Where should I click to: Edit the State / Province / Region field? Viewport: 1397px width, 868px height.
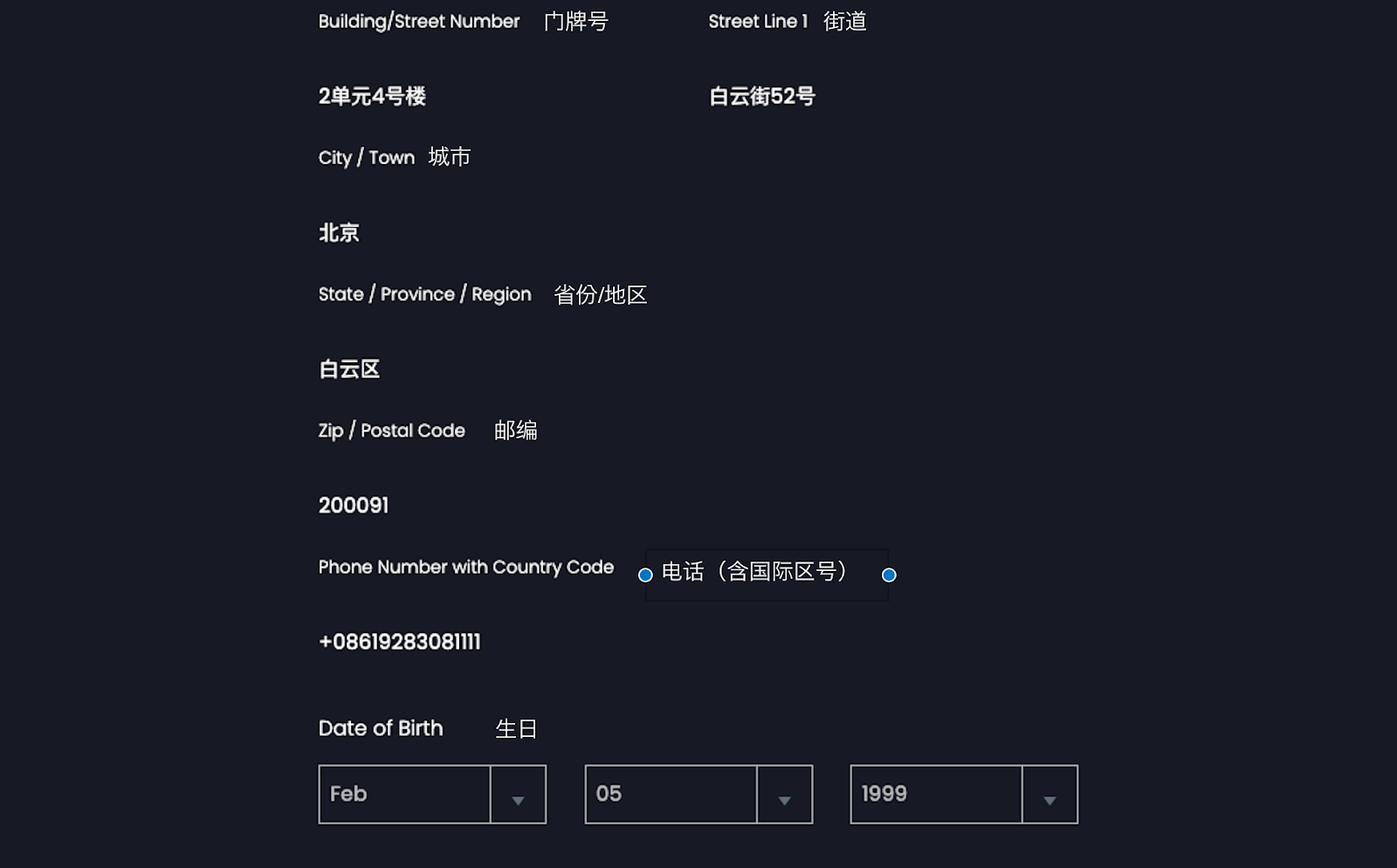349,369
